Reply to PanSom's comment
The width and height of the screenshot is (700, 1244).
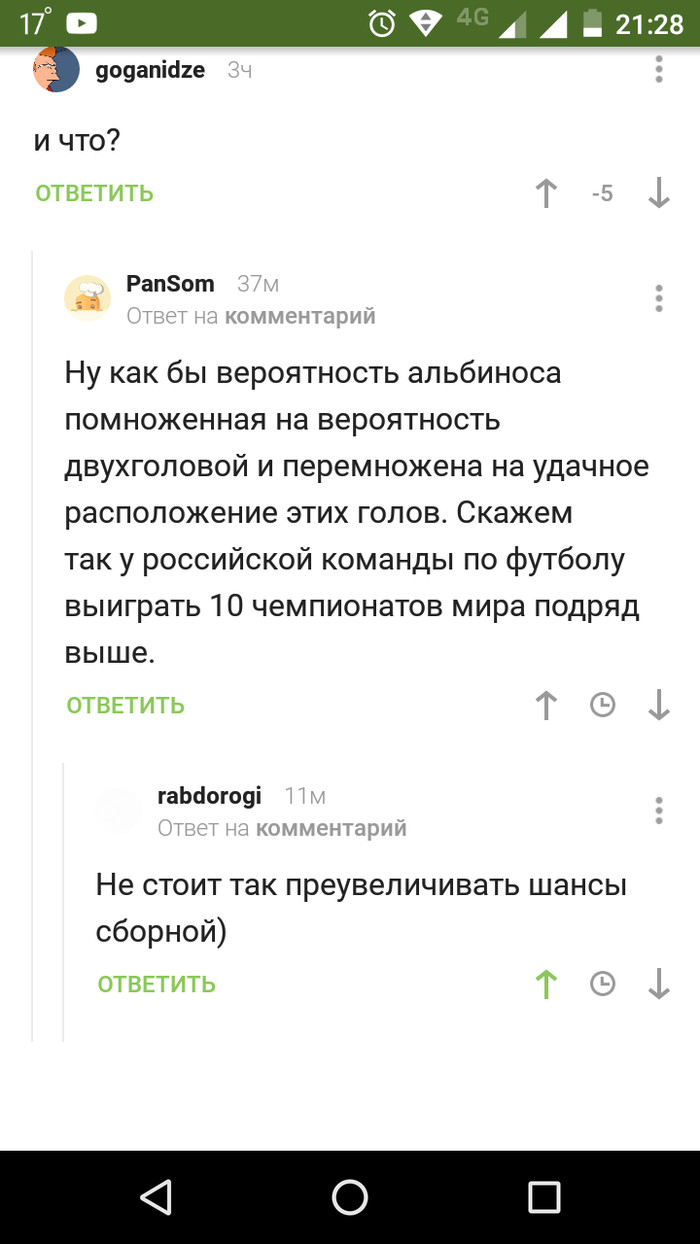(x=126, y=705)
